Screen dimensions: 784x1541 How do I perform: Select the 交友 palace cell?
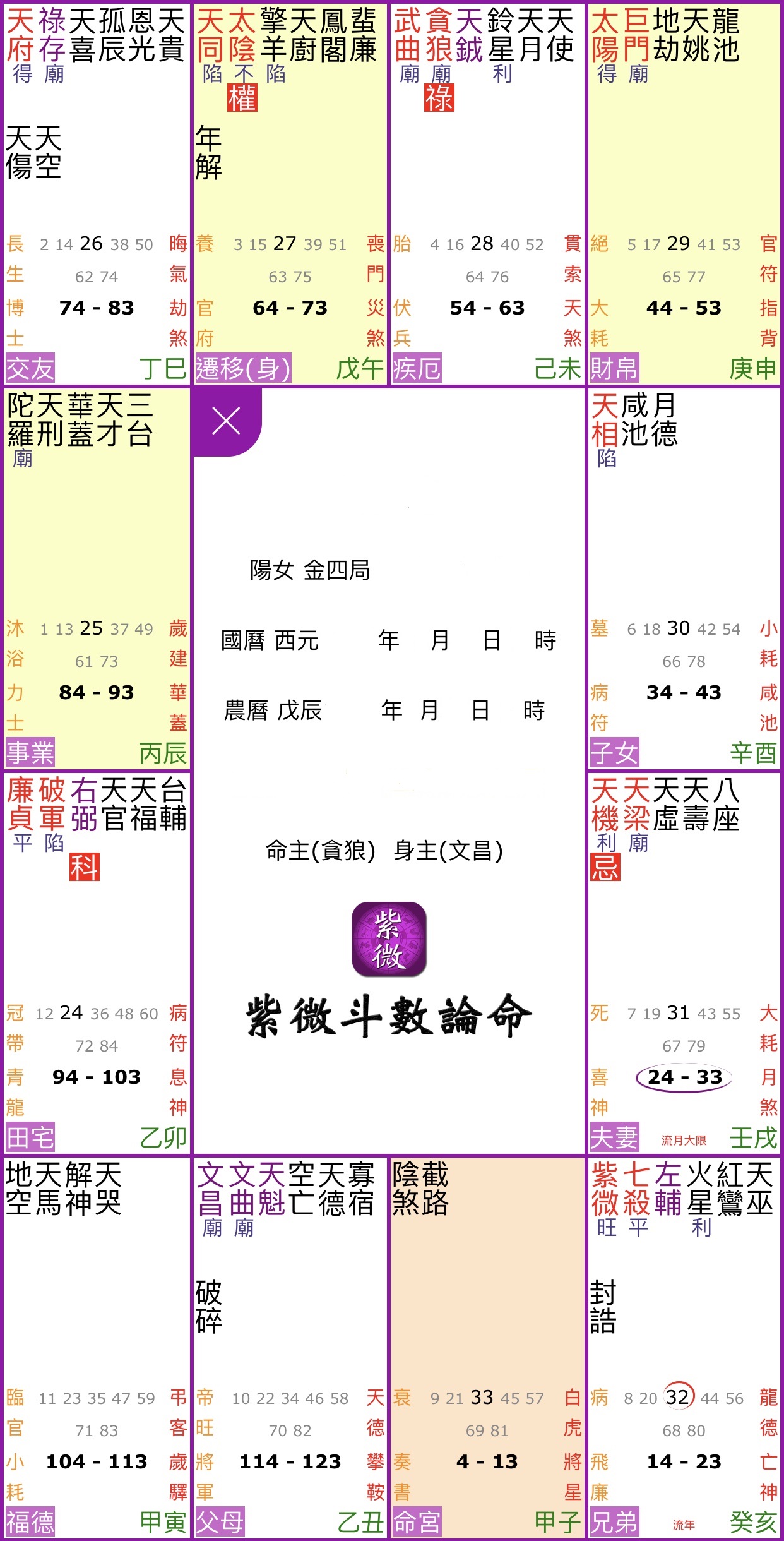pos(97,193)
